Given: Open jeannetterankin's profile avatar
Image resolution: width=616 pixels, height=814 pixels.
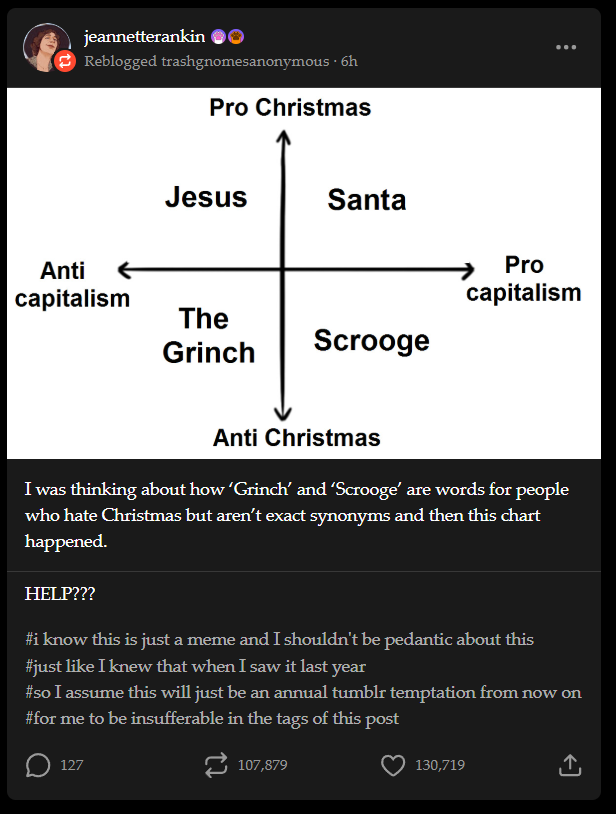Looking at the screenshot, I should coord(45,44).
